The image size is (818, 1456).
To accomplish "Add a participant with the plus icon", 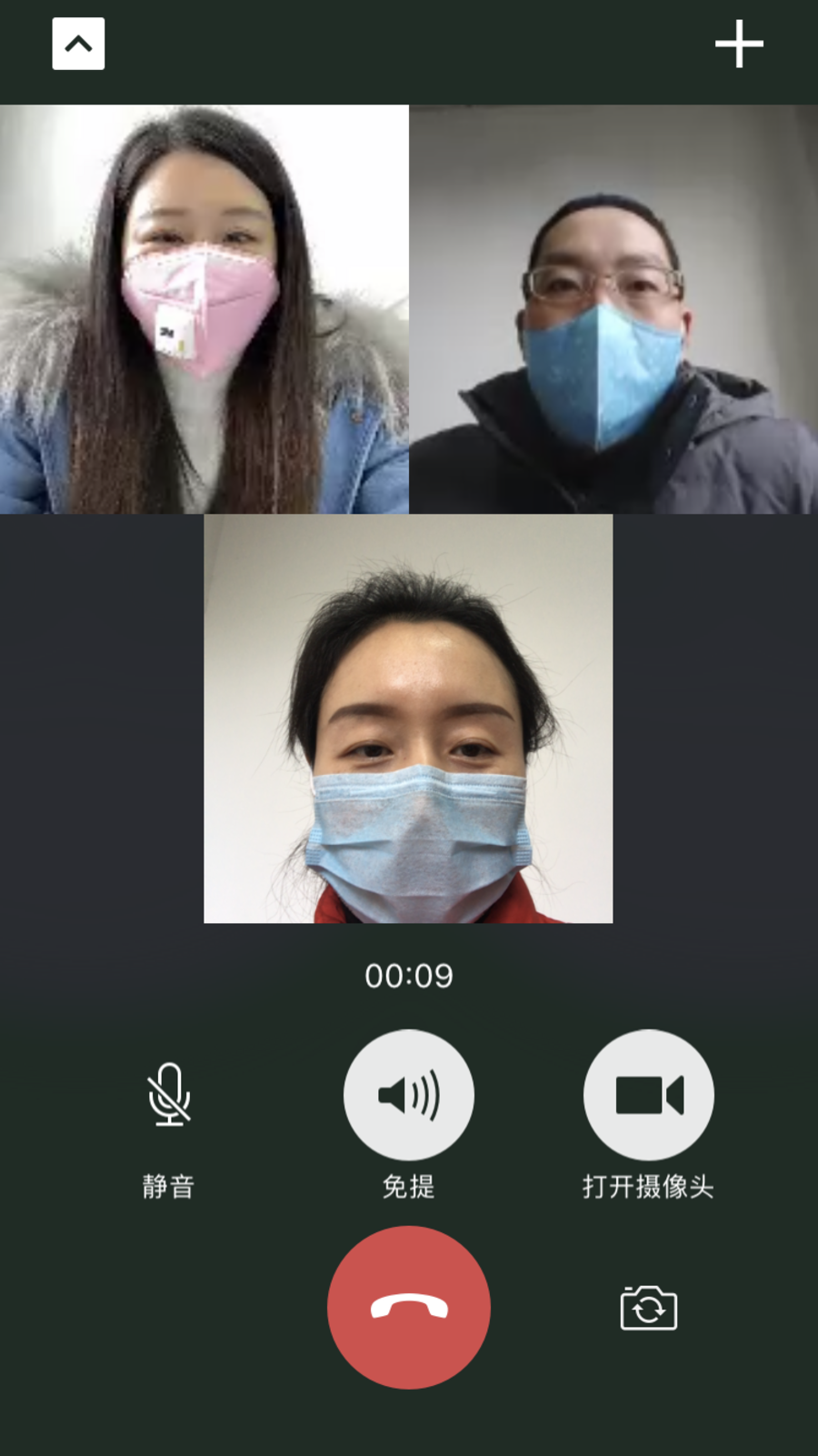I will [738, 44].
